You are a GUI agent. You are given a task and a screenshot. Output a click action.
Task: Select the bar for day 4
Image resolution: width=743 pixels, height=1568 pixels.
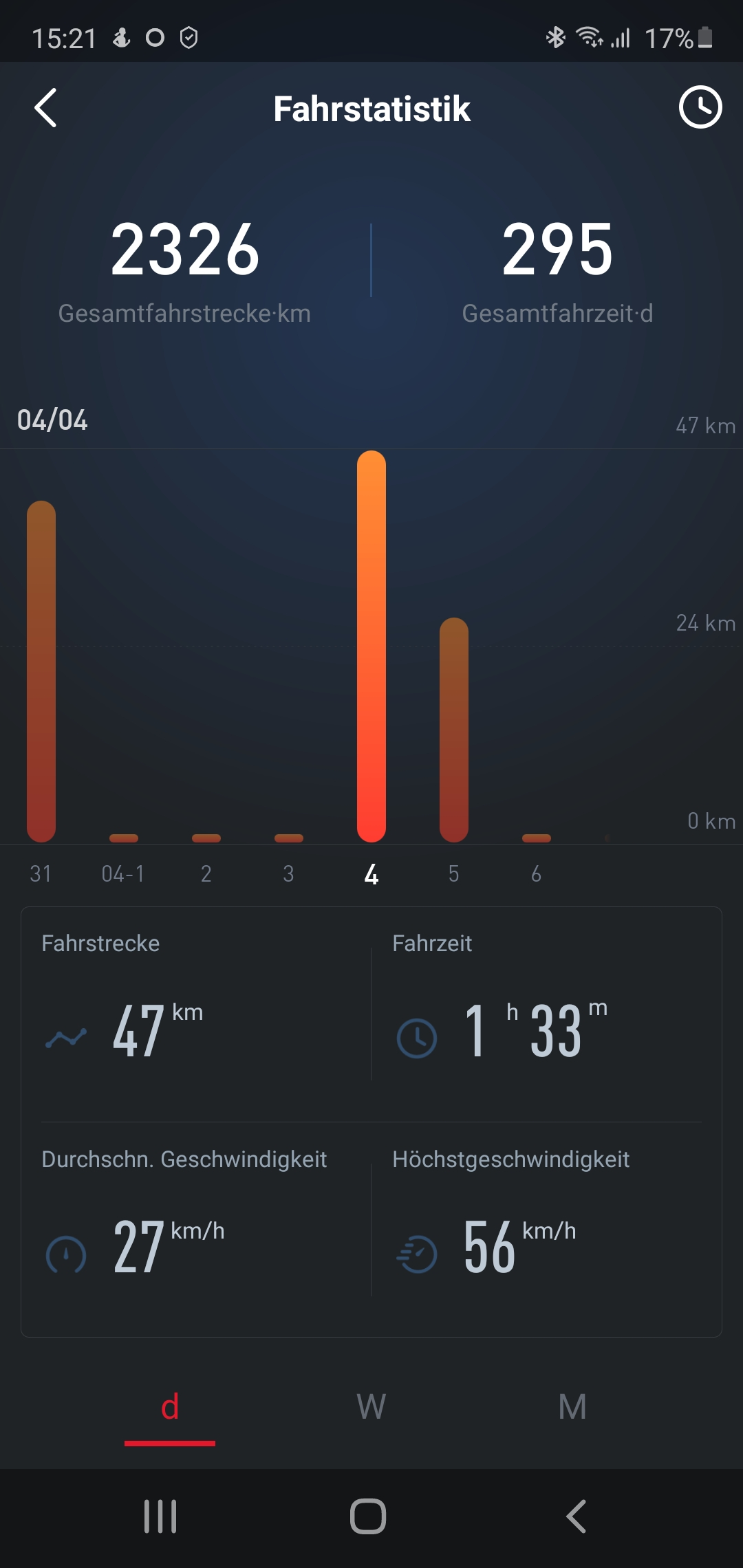(x=371, y=646)
